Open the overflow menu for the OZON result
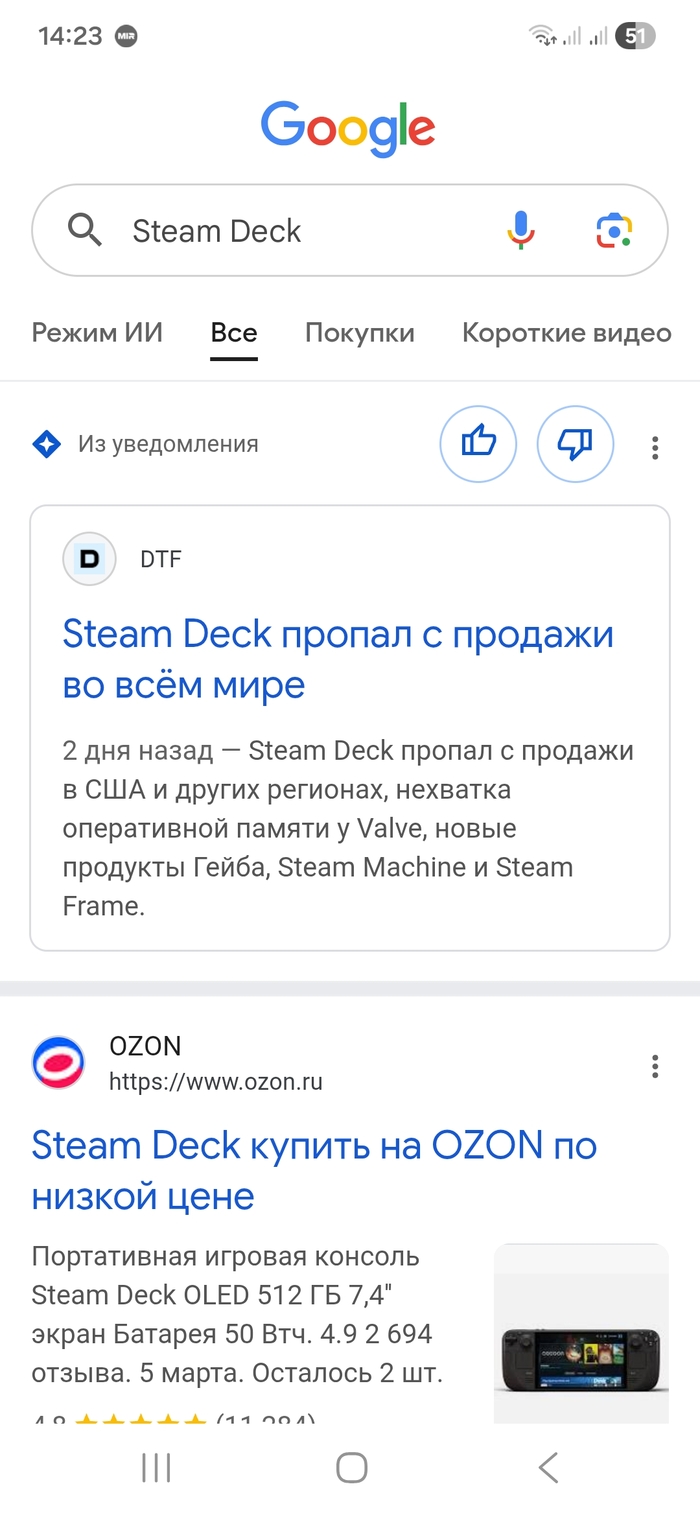Viewport: 700px width, 1517px height. 655,1066
